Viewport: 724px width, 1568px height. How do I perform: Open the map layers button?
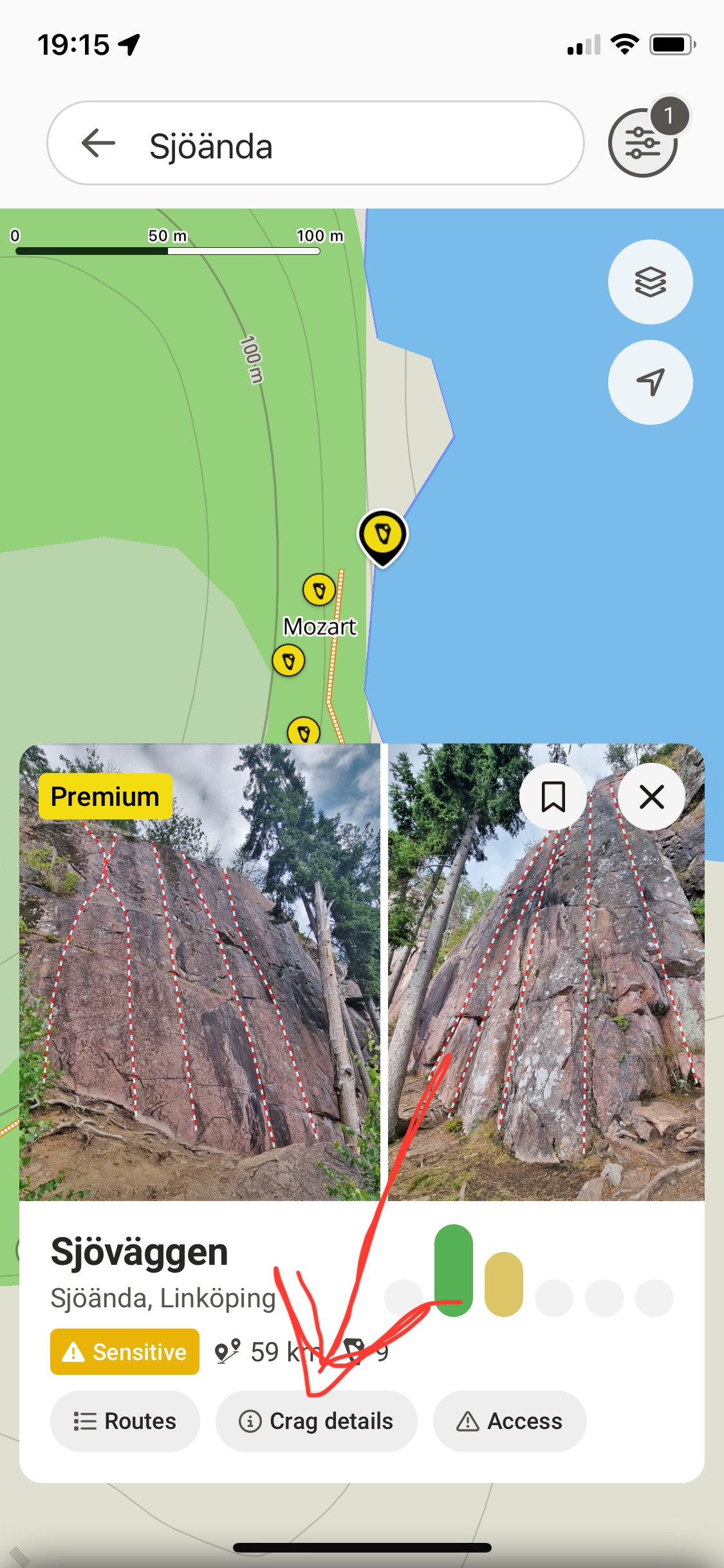650,282
